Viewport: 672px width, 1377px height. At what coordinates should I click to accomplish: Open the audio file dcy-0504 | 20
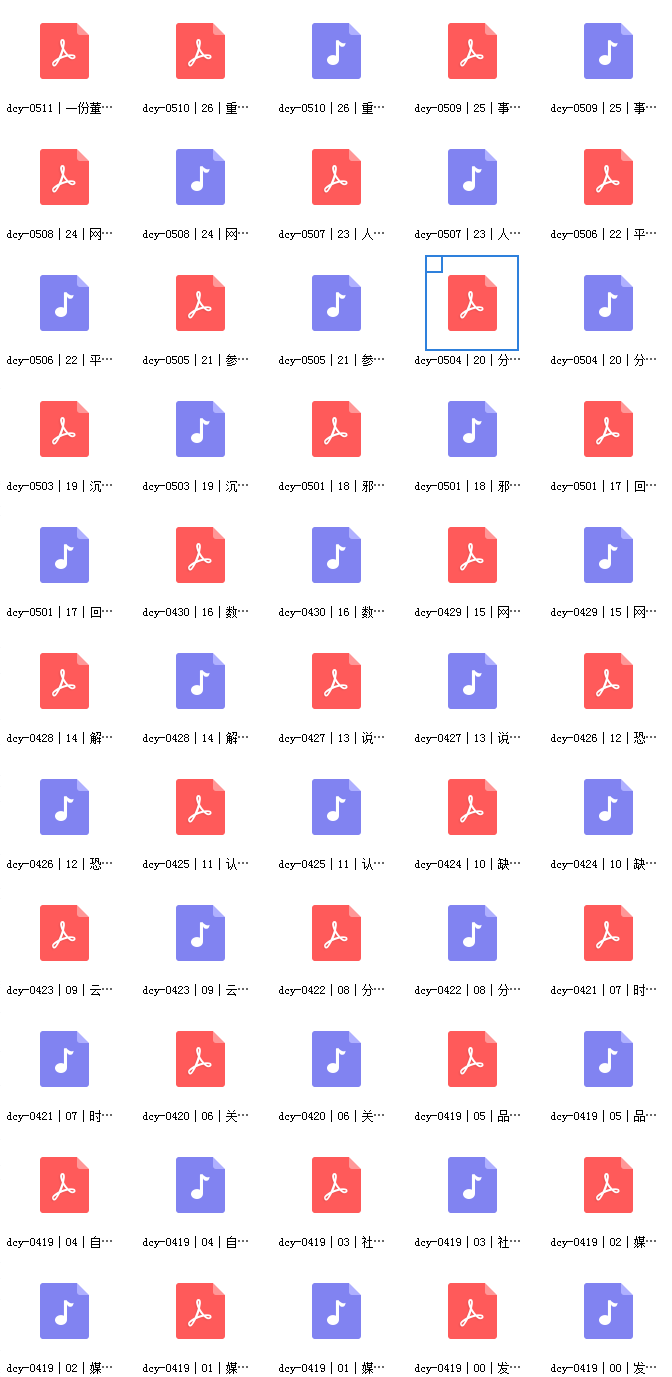pos(608,303)
